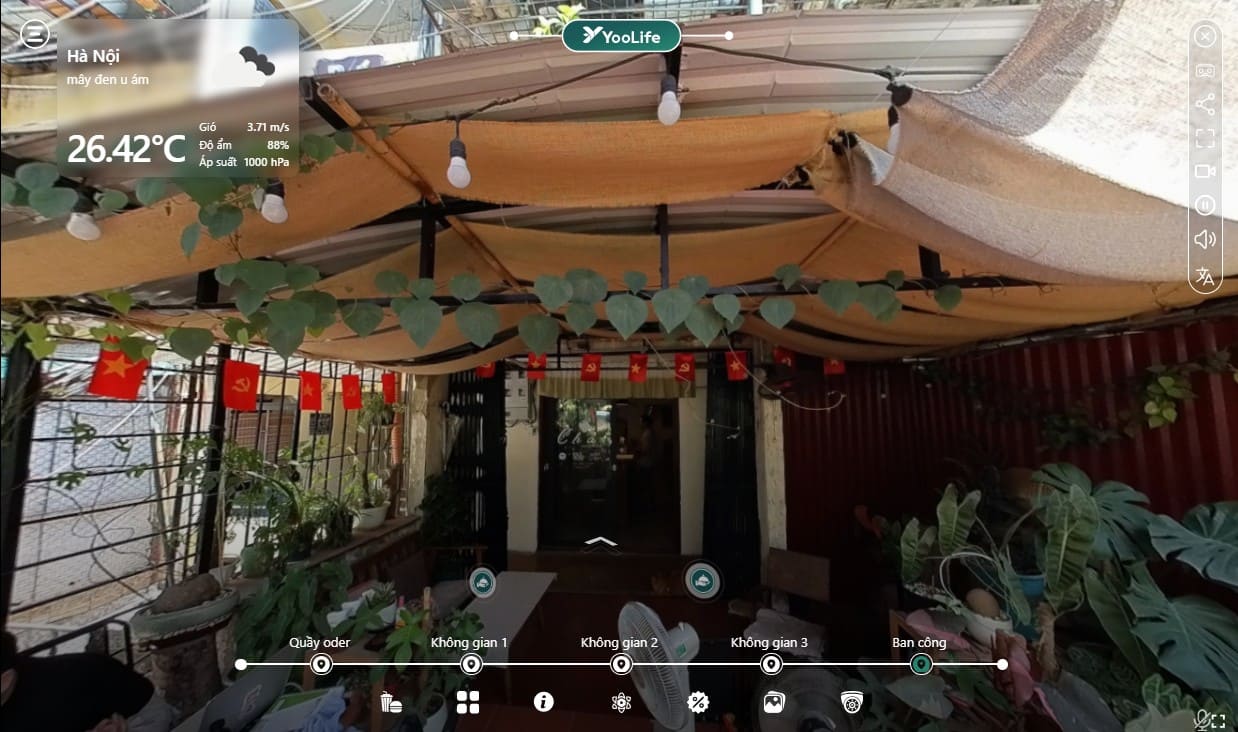Start video recording with camera icon
Image resolution: width=1238 pixels, height=732 pixels.
click(x=1205, y=171)
